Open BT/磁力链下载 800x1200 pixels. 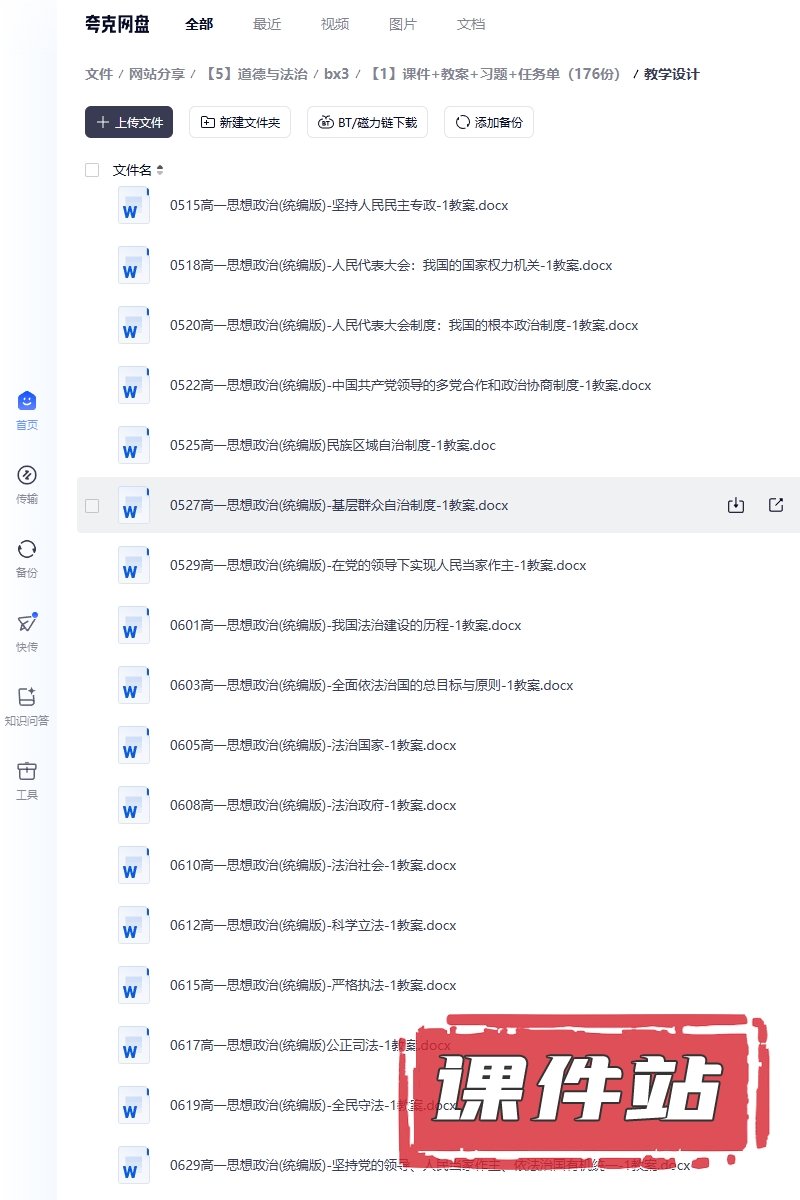(368, 122)
